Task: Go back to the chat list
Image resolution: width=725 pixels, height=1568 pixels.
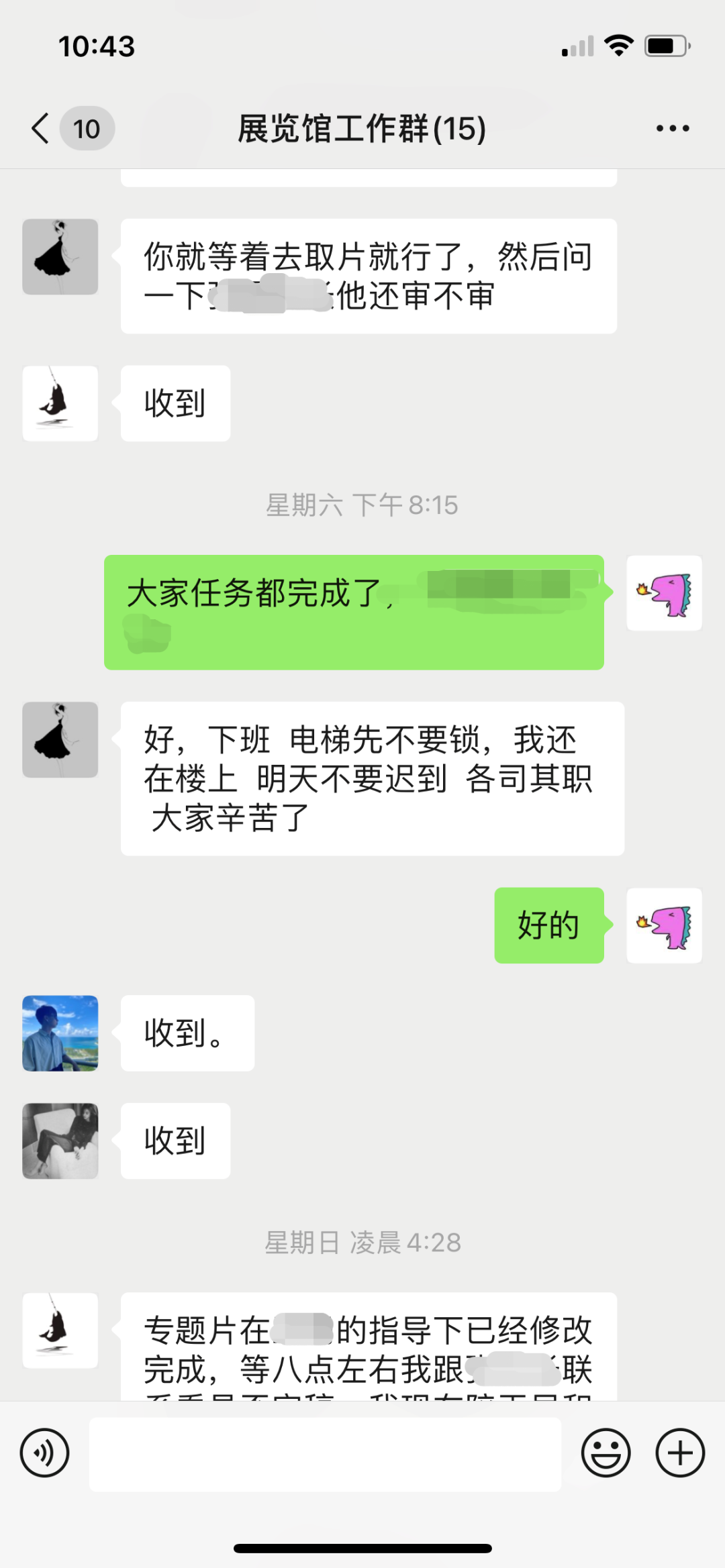Action: [x=42, y=128]
